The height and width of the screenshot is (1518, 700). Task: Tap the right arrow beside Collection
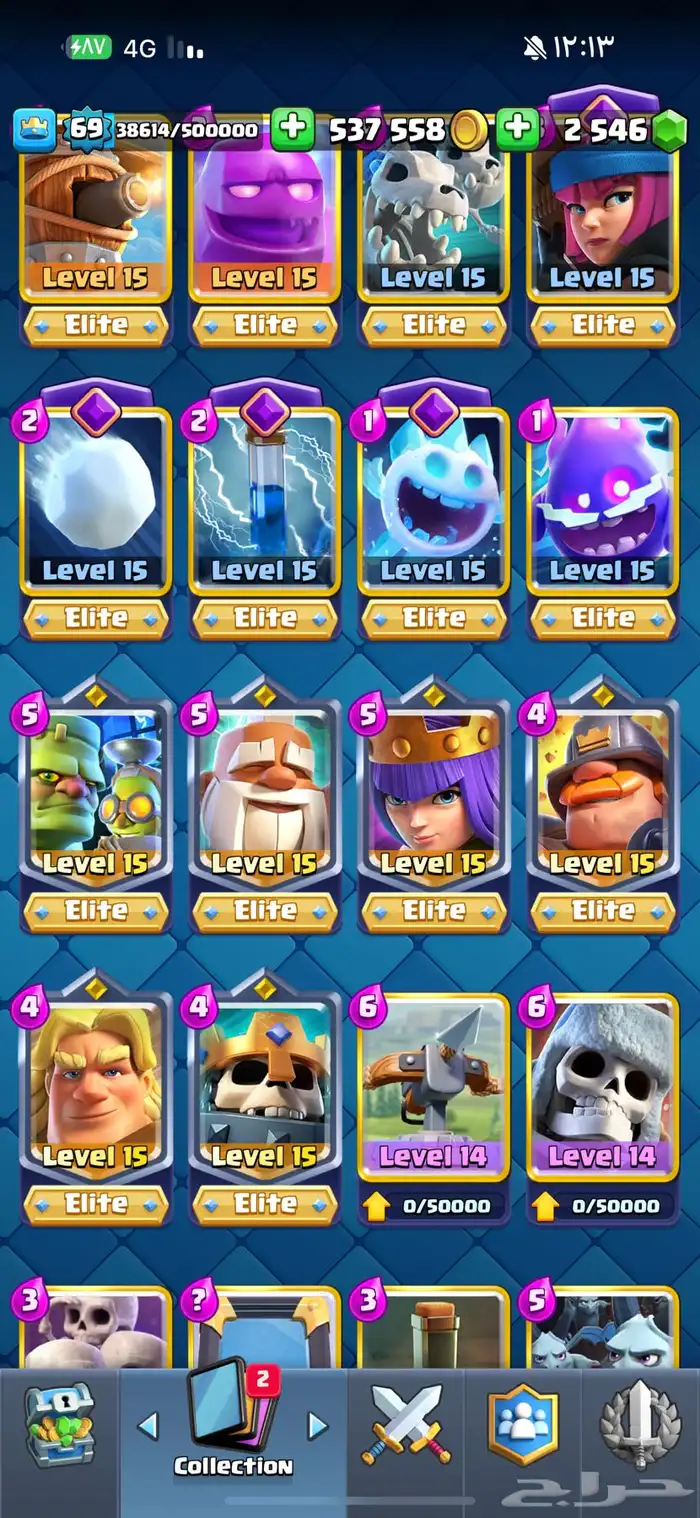(318, 1425)
